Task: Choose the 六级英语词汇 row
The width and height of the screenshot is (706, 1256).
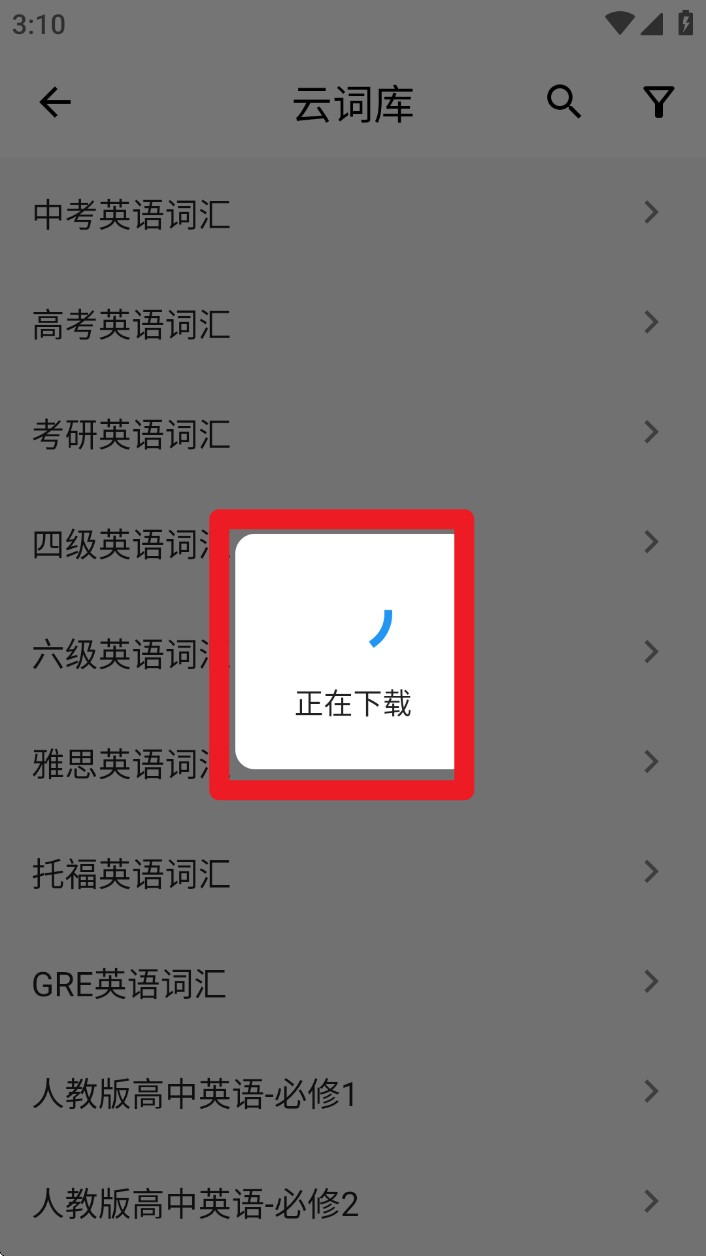Action: pyautogui.click(x=118, y=654)
